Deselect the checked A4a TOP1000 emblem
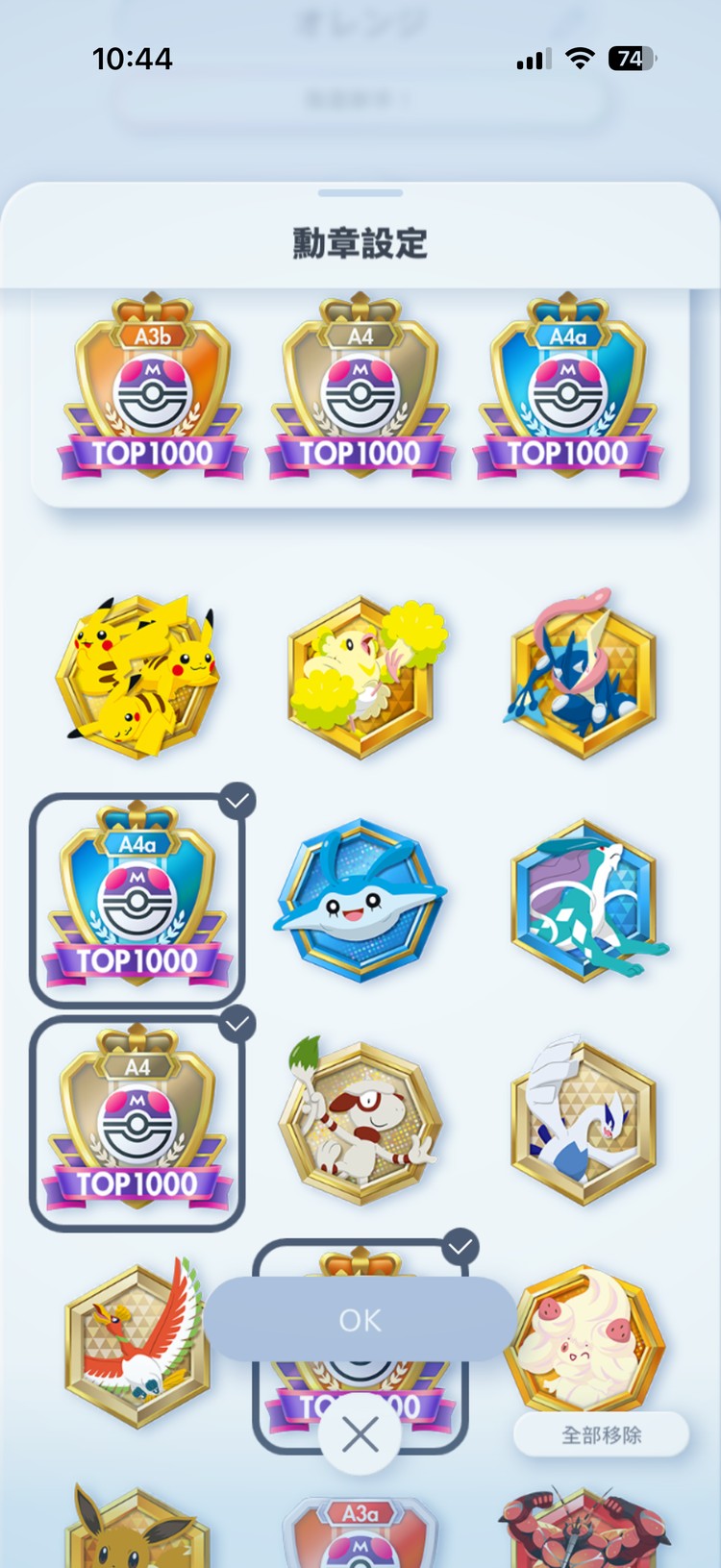This screenshot has height=1568, width=721. click(137, 901)
